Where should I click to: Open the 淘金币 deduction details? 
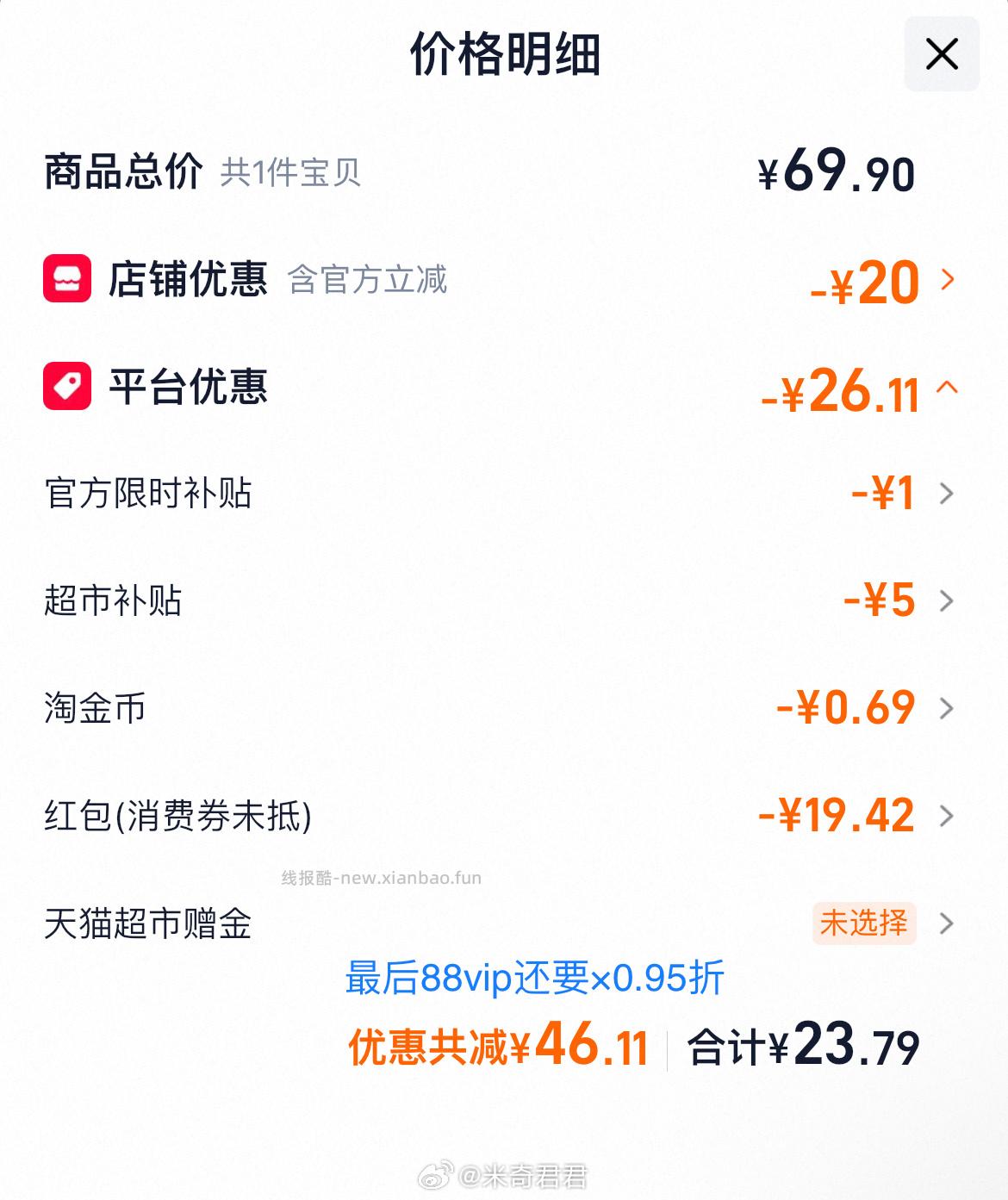click(948, 709)
